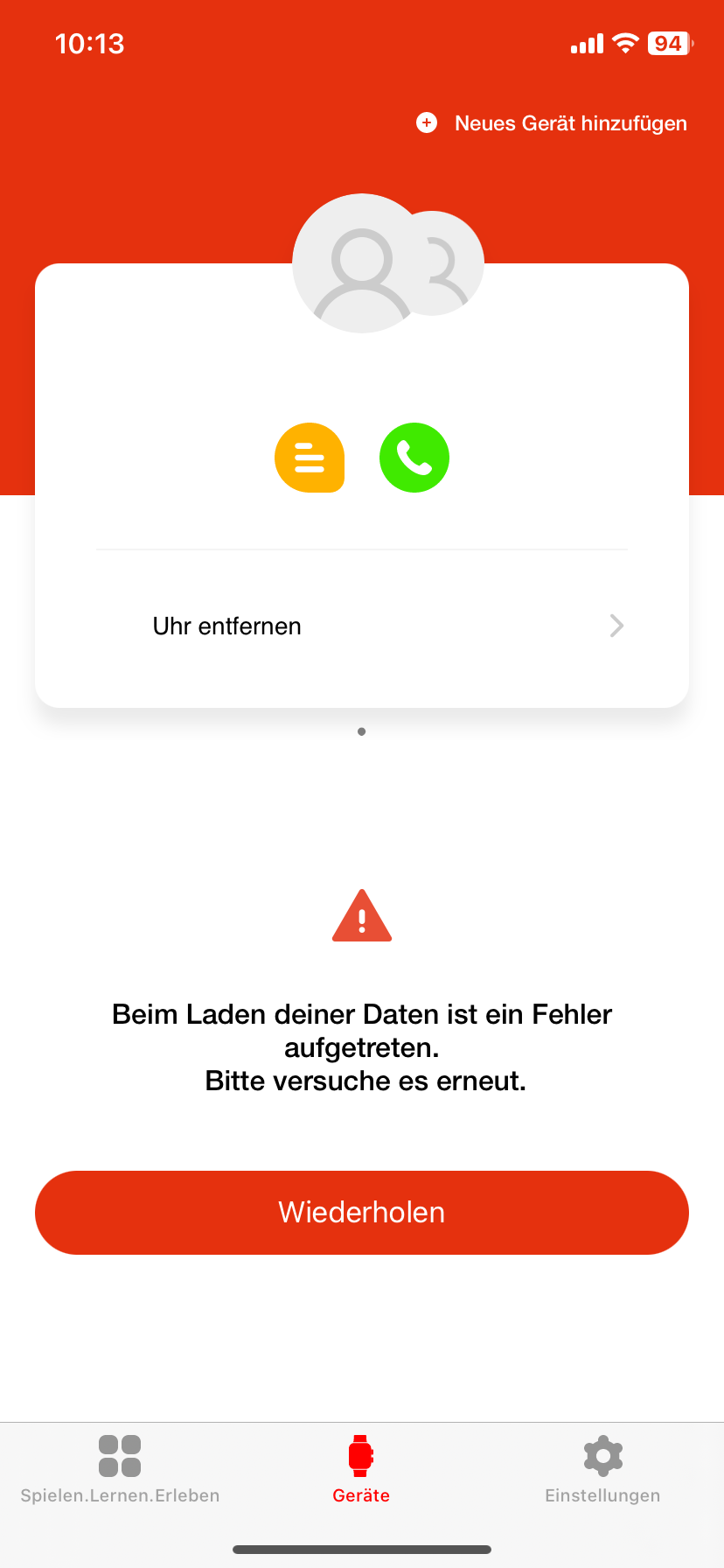Select the Geräte tab
This screenshot has width=724, height=1568.
(x=361, y=1470)
